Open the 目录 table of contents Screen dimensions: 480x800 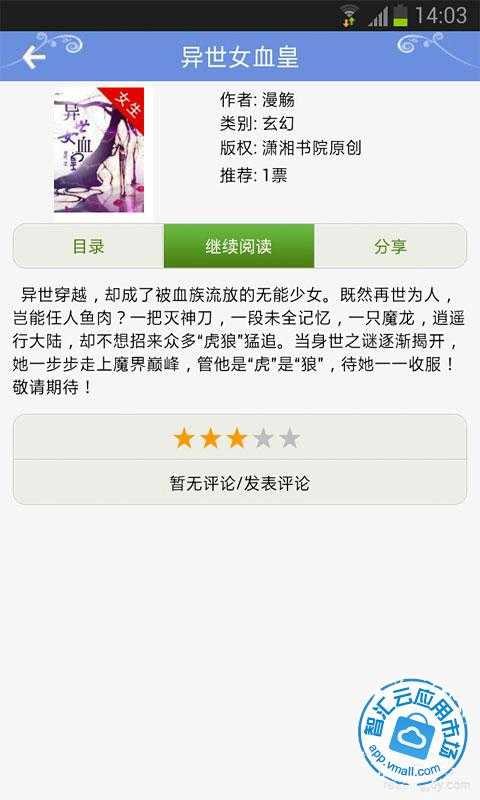[x=89, y=246]
